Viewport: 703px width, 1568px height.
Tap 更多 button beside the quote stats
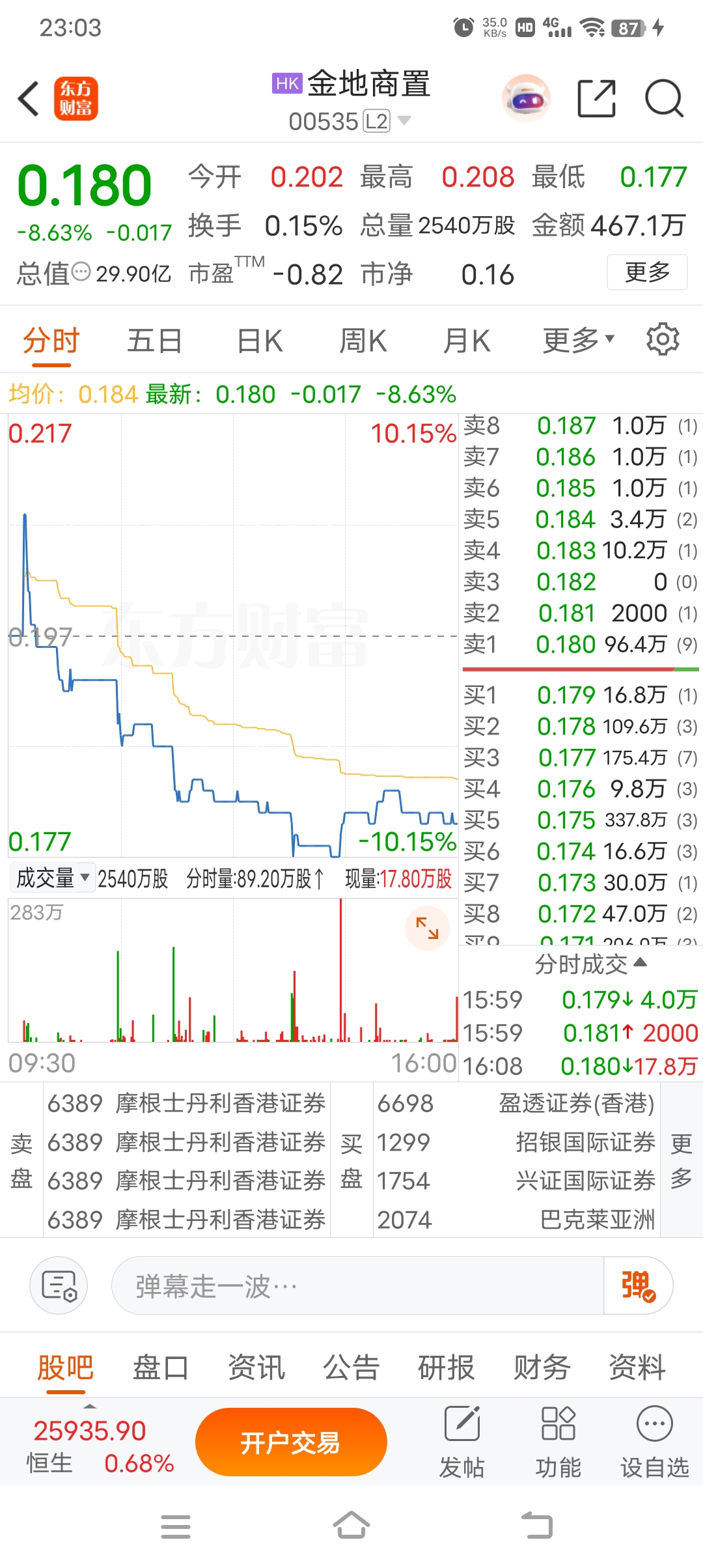(647, 272)
